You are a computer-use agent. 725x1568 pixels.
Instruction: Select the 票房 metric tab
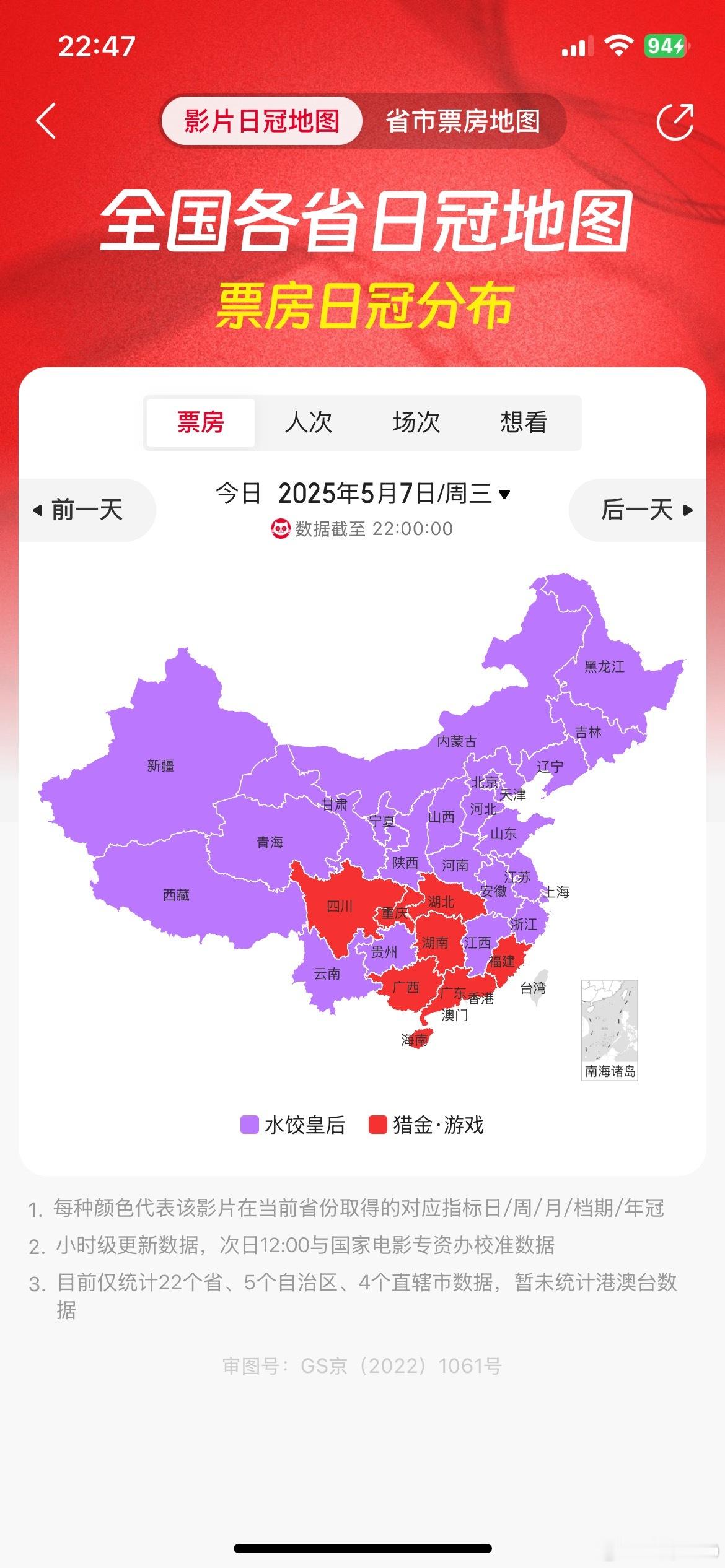(200, 422)
